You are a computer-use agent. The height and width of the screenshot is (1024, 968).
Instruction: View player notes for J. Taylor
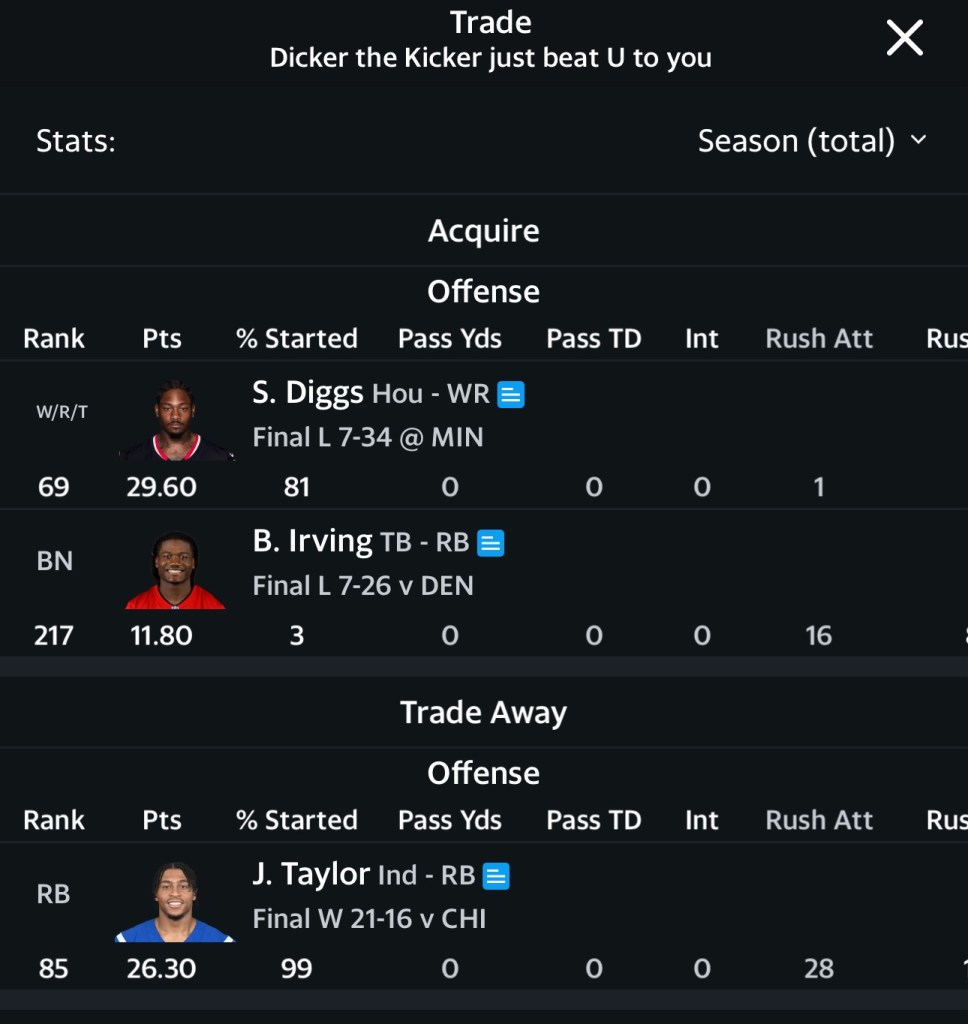tap(496, 877)
